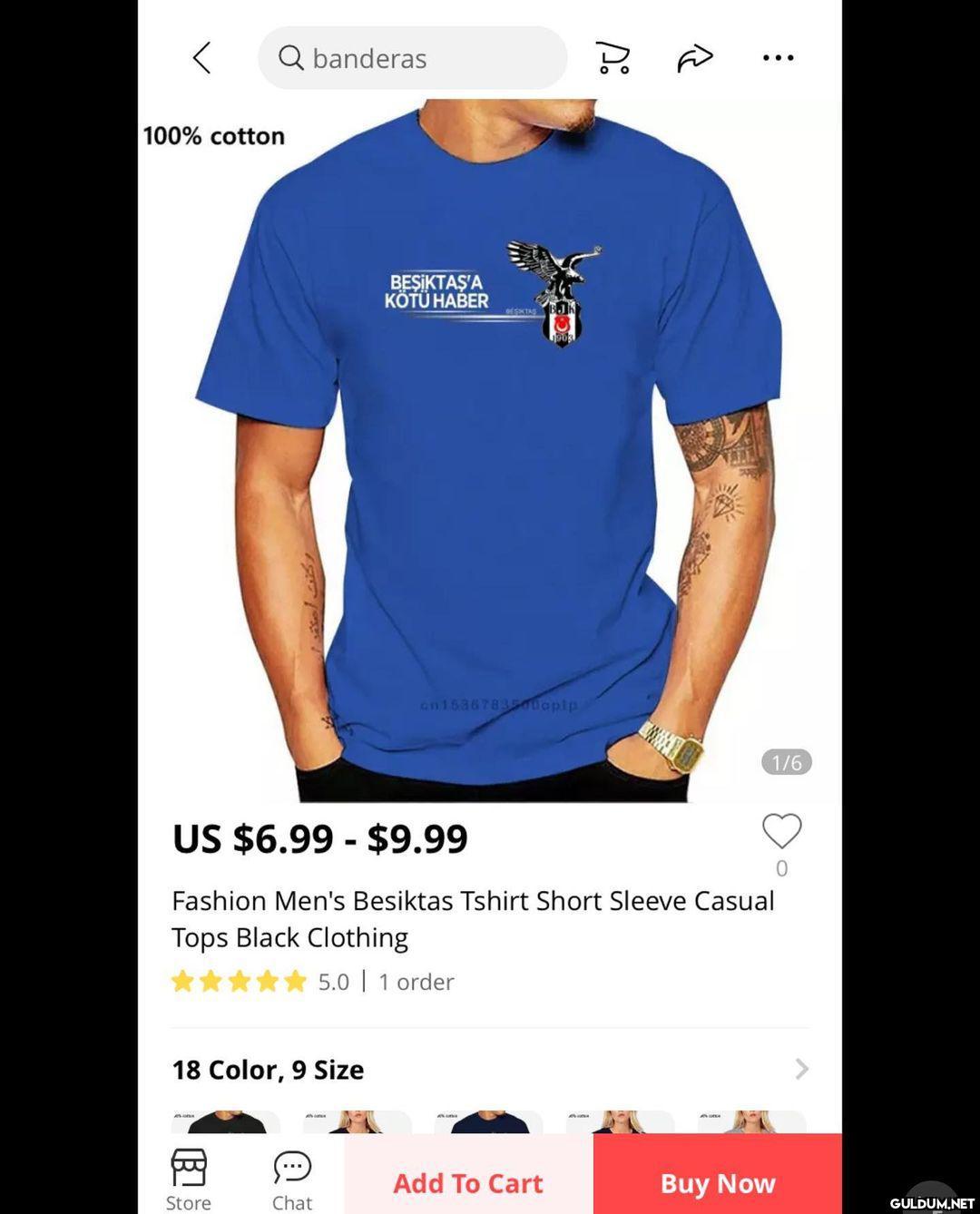Visit the Store page

pyautogui.click(x=189, y=1179)
